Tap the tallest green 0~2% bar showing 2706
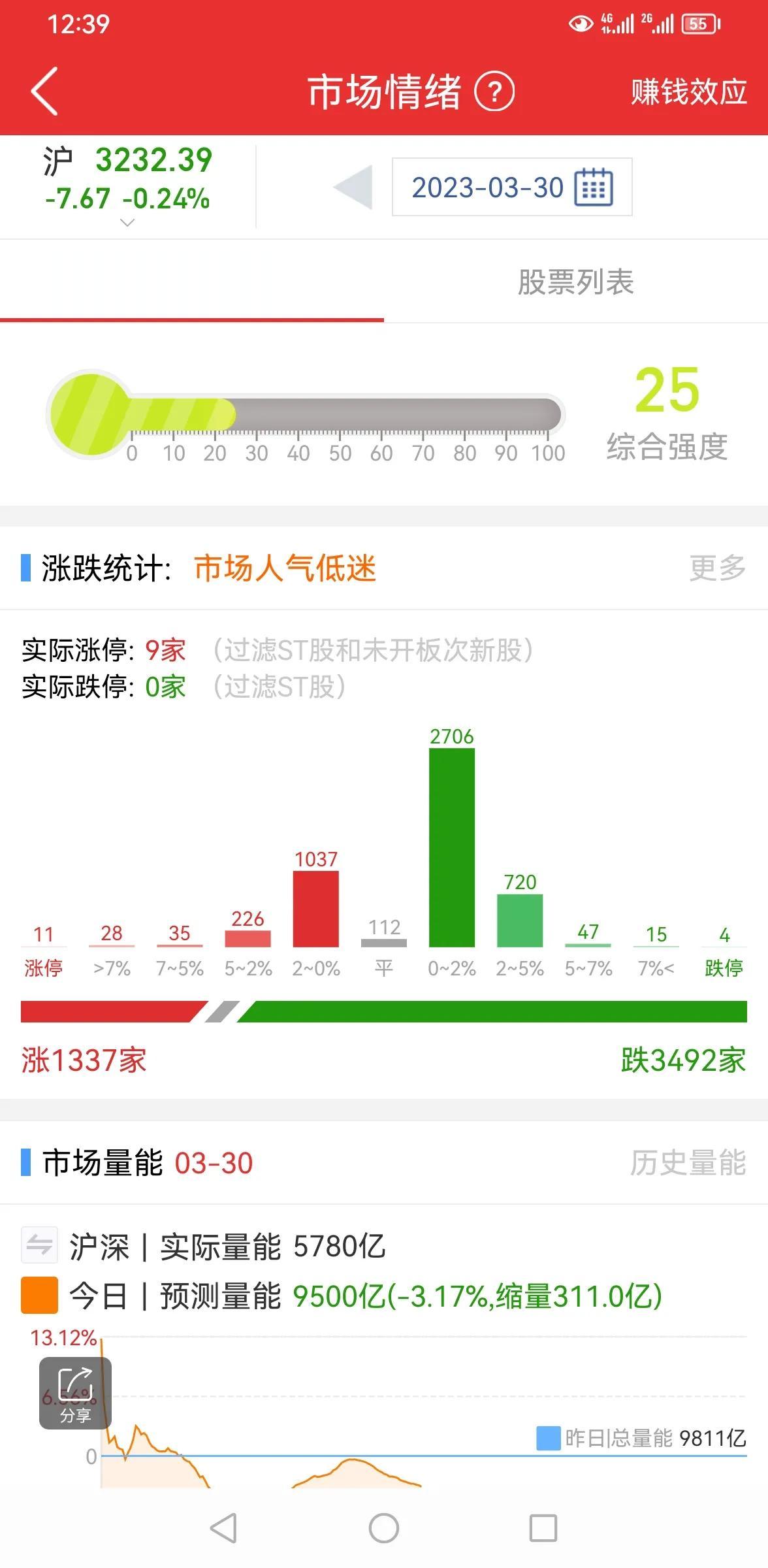768x1568 pixels. [x=452, y=849]
